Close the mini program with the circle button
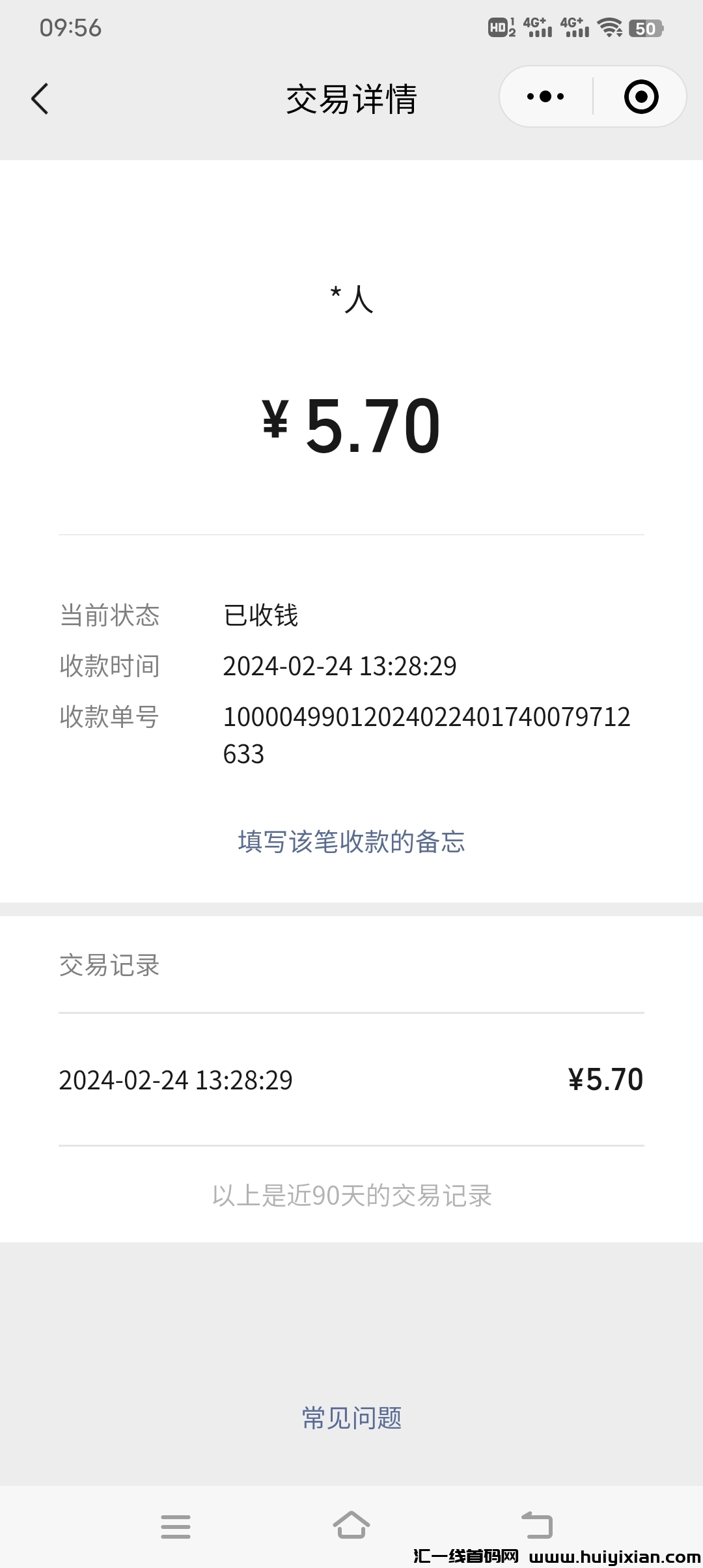Viewport: 703px width, 1568px height. (641, 97)
